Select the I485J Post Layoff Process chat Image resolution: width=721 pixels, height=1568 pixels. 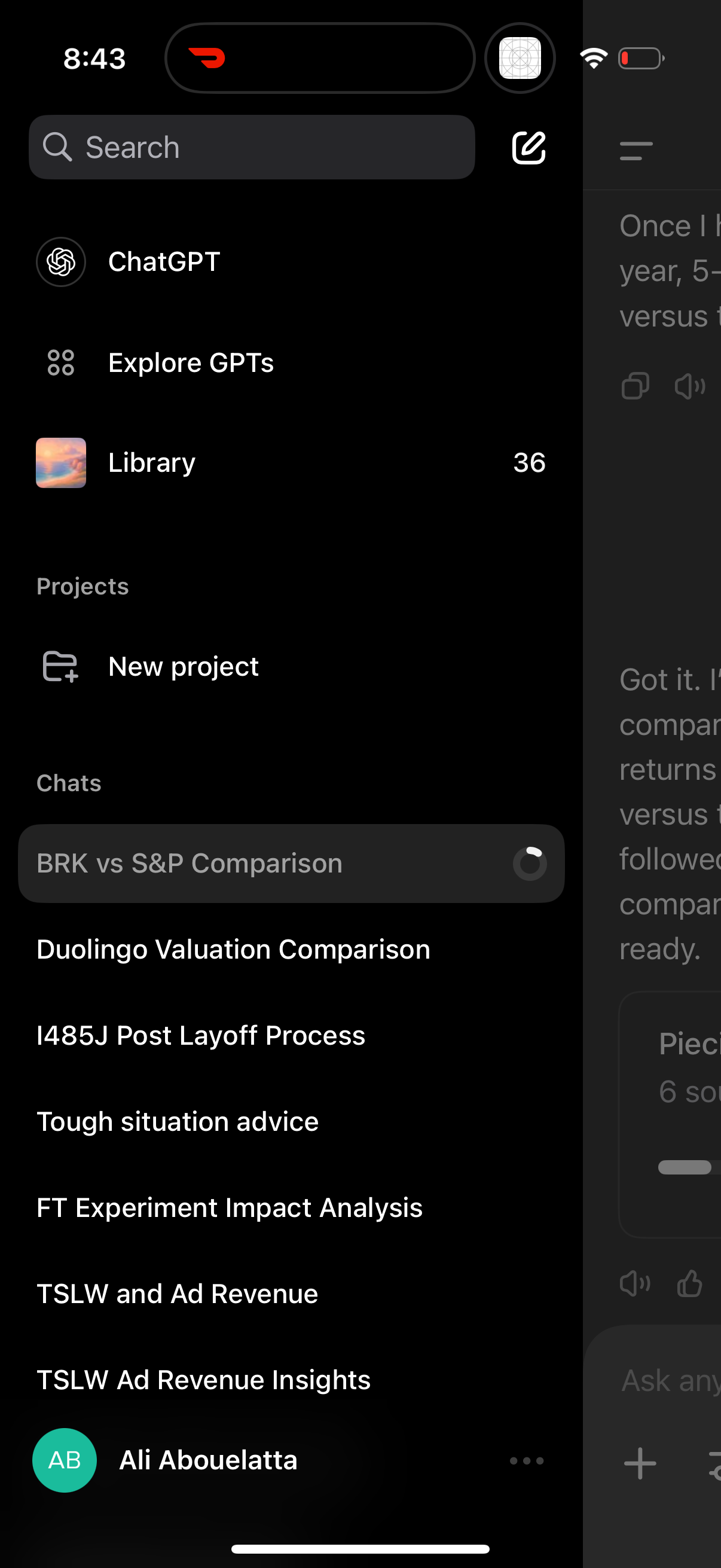point(200,1035)
